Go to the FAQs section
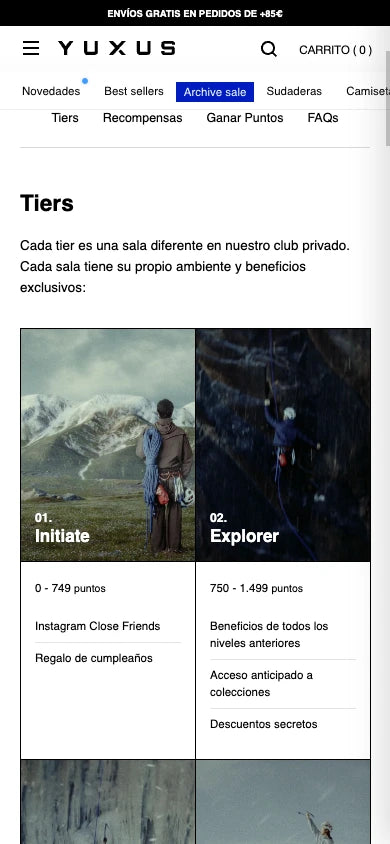 tap(323, 118)
